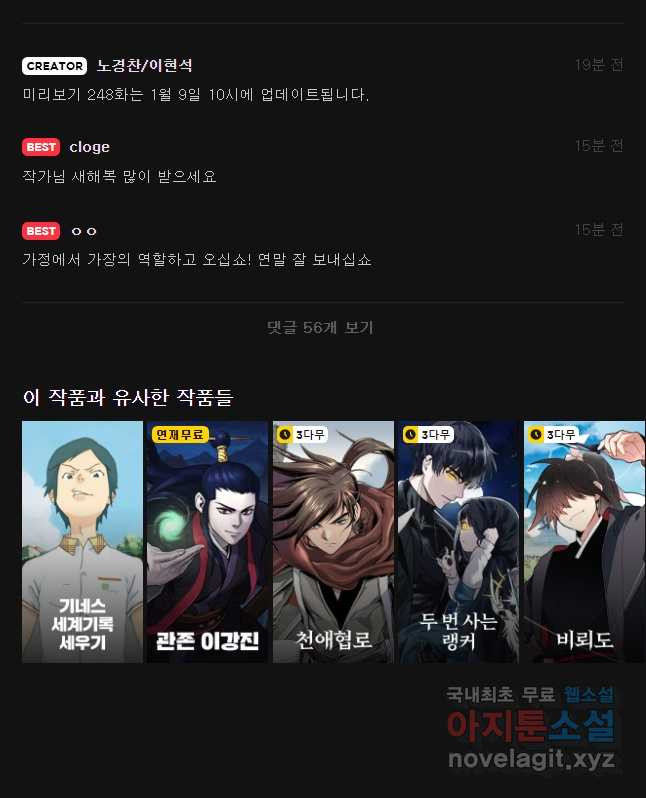Open the 기네스 세계기록 세우기 webtoon card
This screenshot has width=646, height=798.
tap(82, 541)
